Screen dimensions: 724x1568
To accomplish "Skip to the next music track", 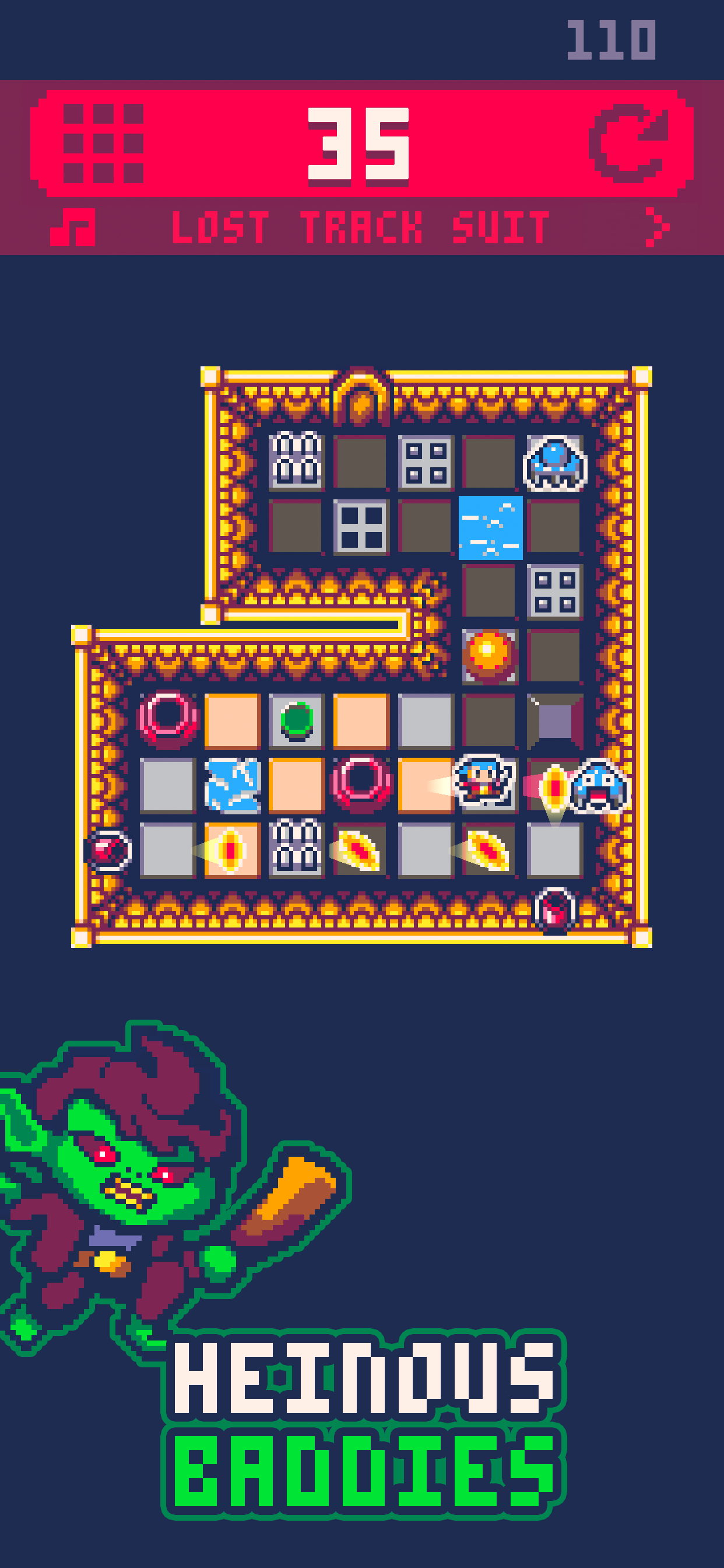I will point(656,227).
